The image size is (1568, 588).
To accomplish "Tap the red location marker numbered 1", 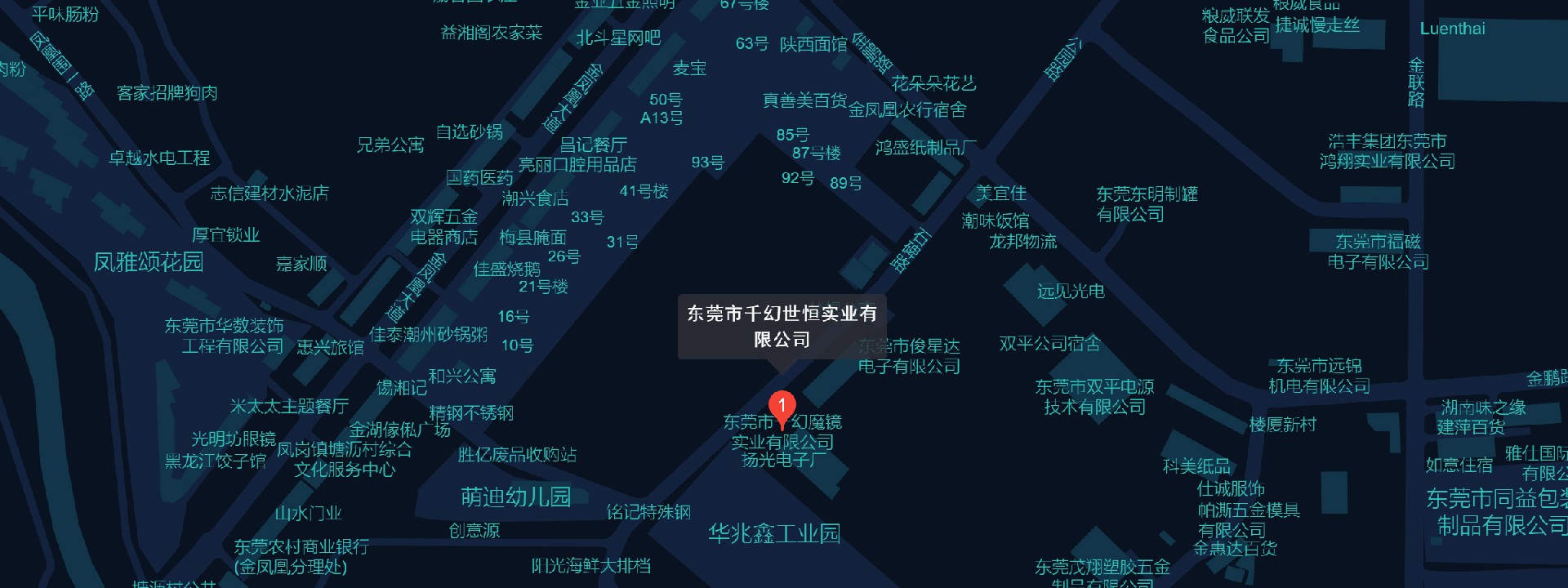I will [x=782, y=408].
